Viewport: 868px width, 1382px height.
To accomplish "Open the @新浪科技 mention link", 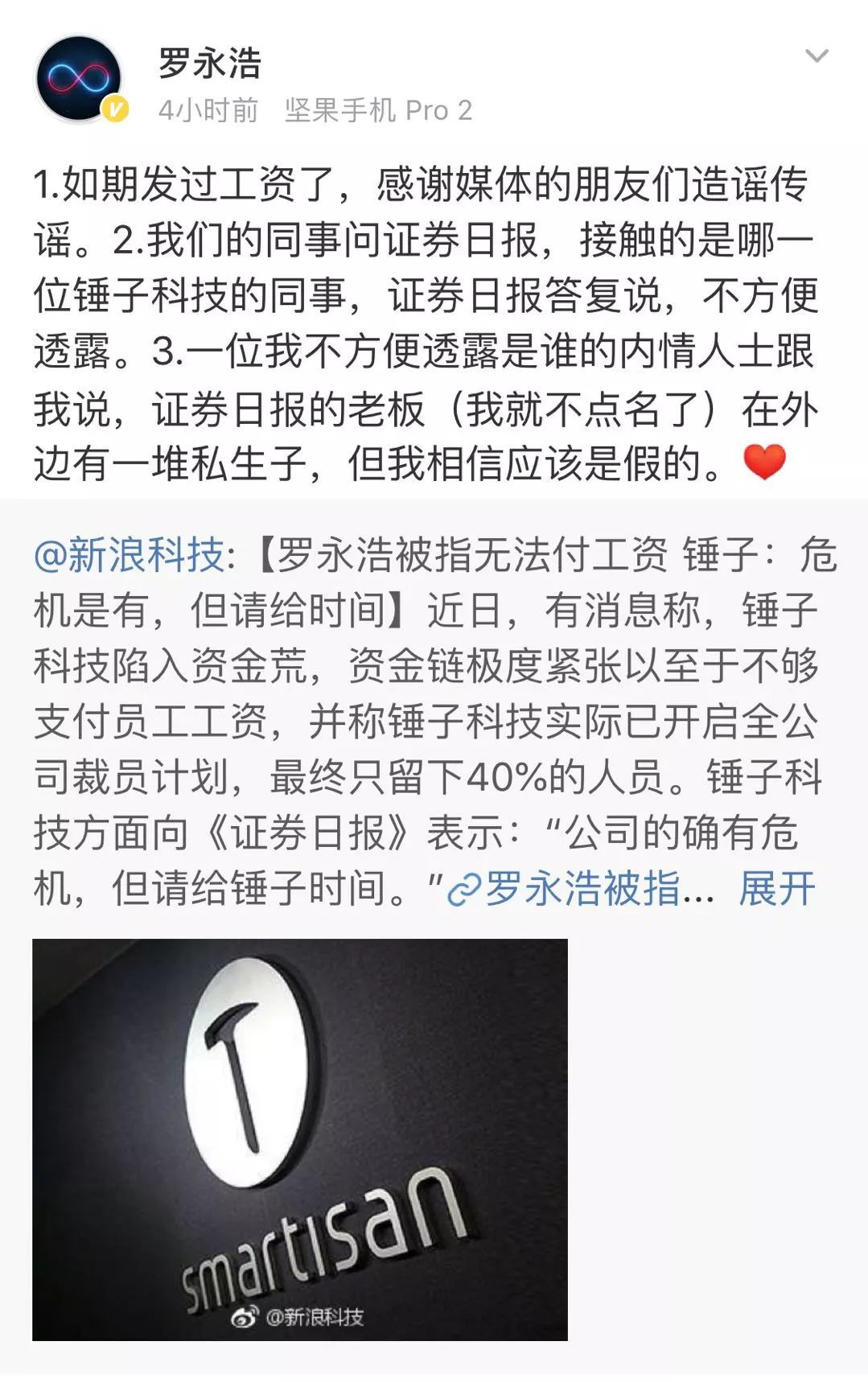I will coord(130,555).
